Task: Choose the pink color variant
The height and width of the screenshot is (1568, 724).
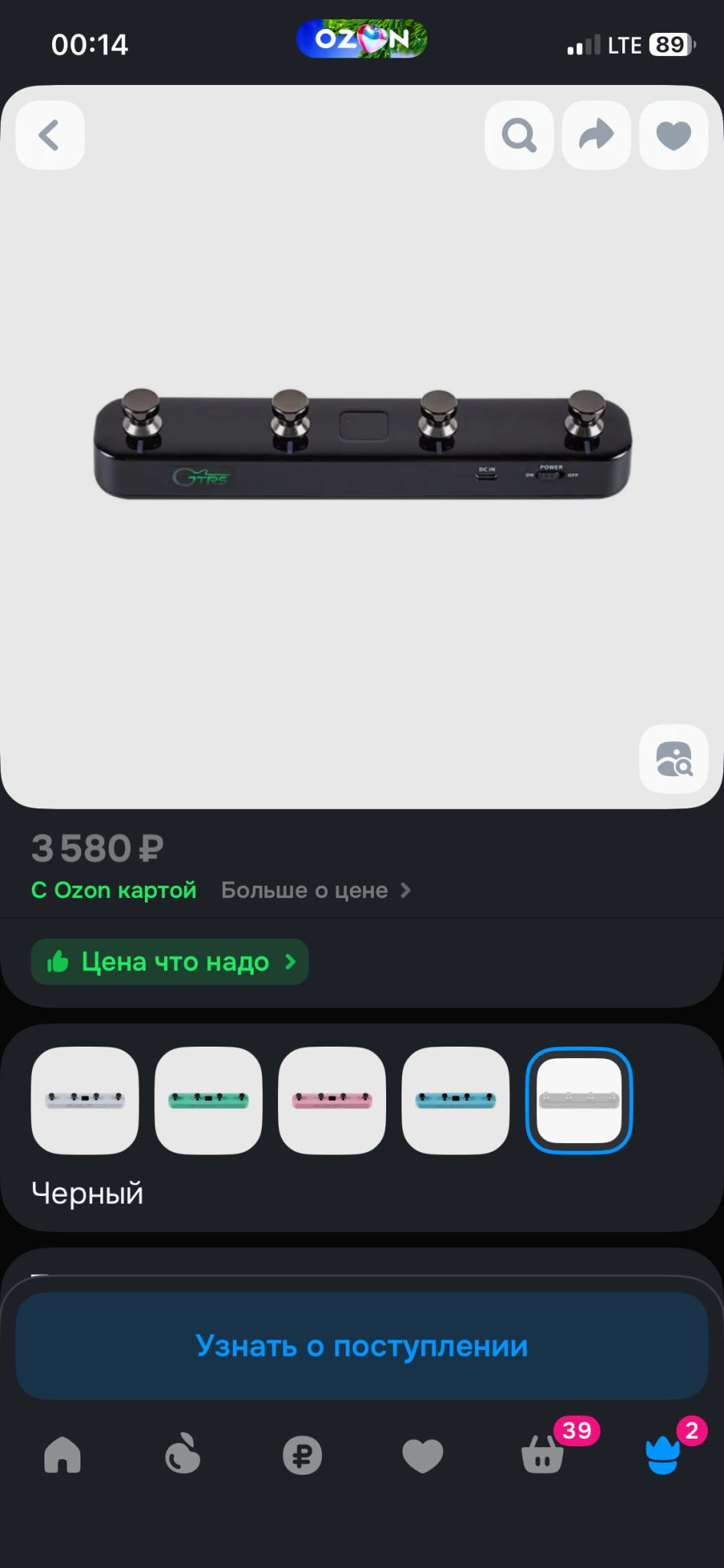Action: (x=332, y=1100)
